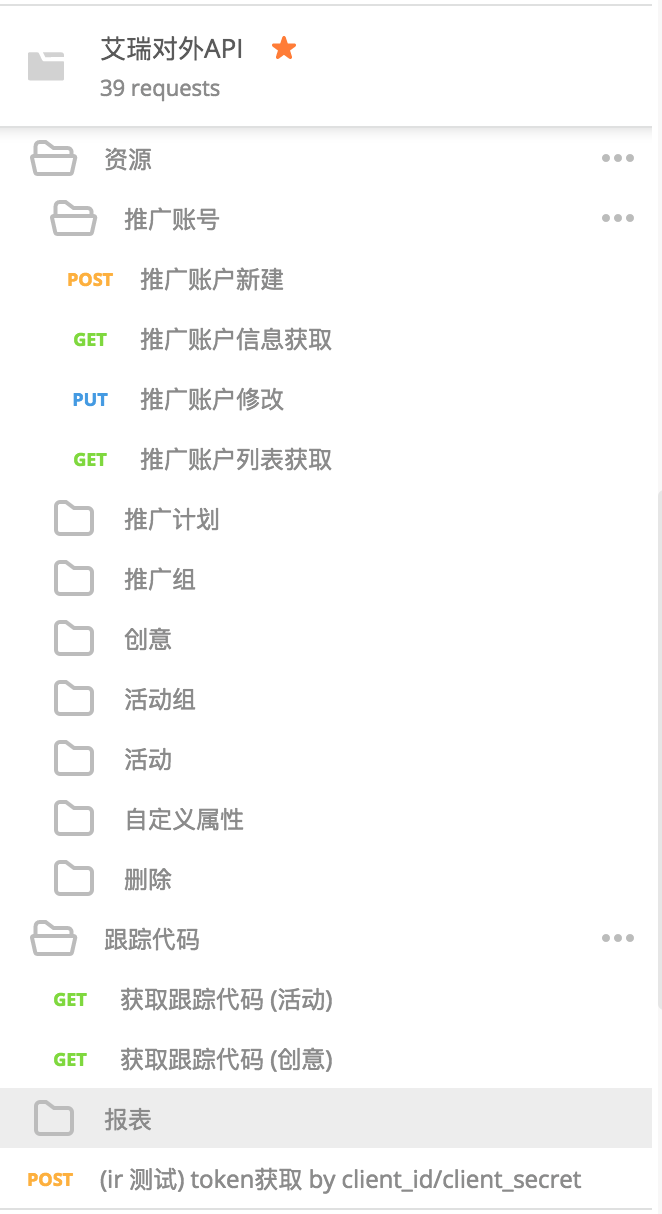Expand the 活动组 folder

click(x=159, y=700)
